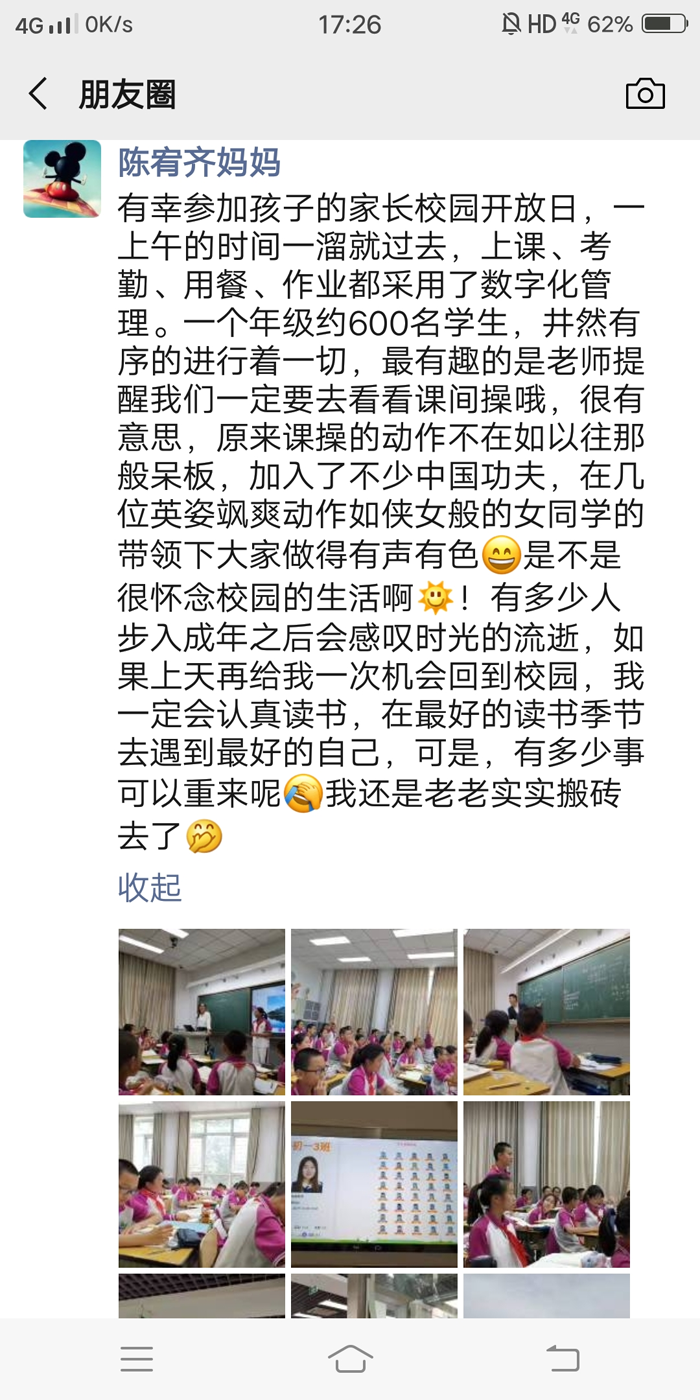The height and width of the screenshot is (1400, 700).
Task: Open the second photo of students at desks
Action: coord(374,1012)
